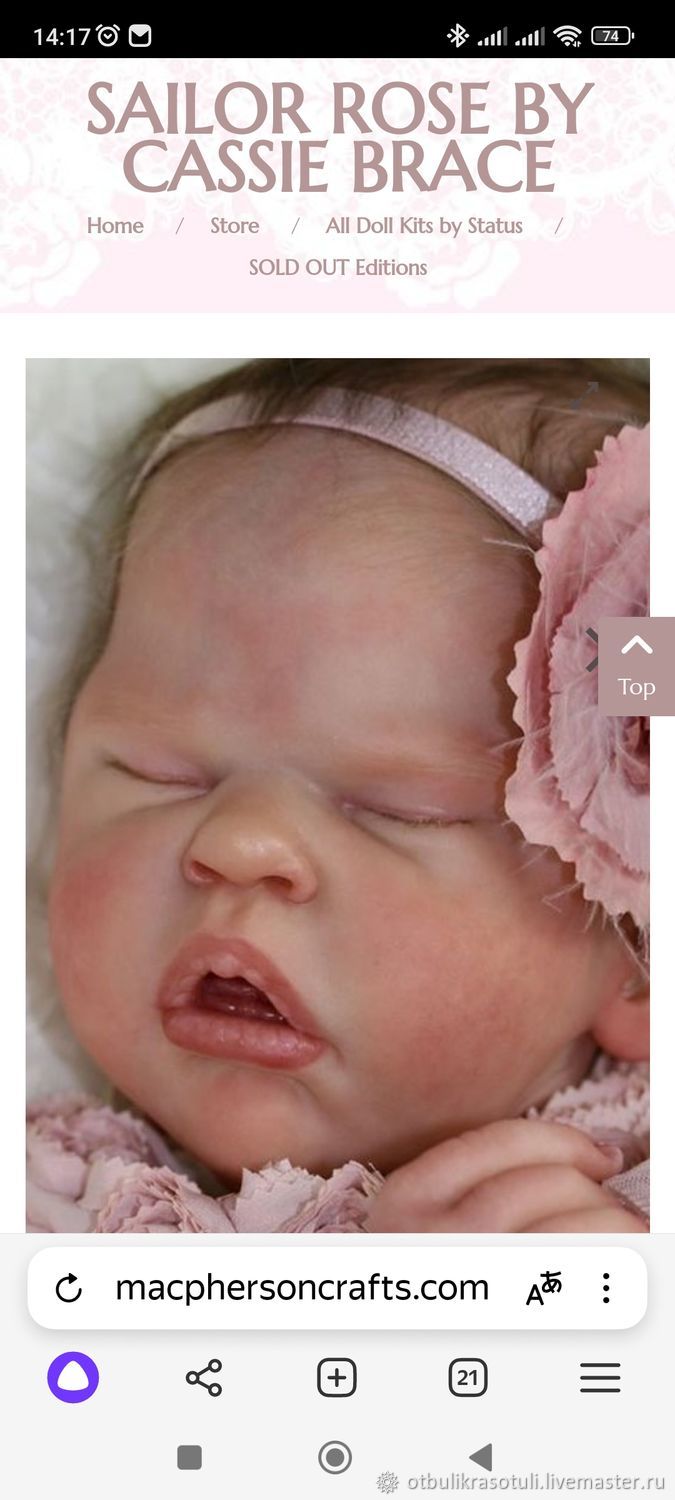The height and width of the screenshot is (1500, 675).
Task: Translate the page with the translate icon
Action: point(543,1288)
